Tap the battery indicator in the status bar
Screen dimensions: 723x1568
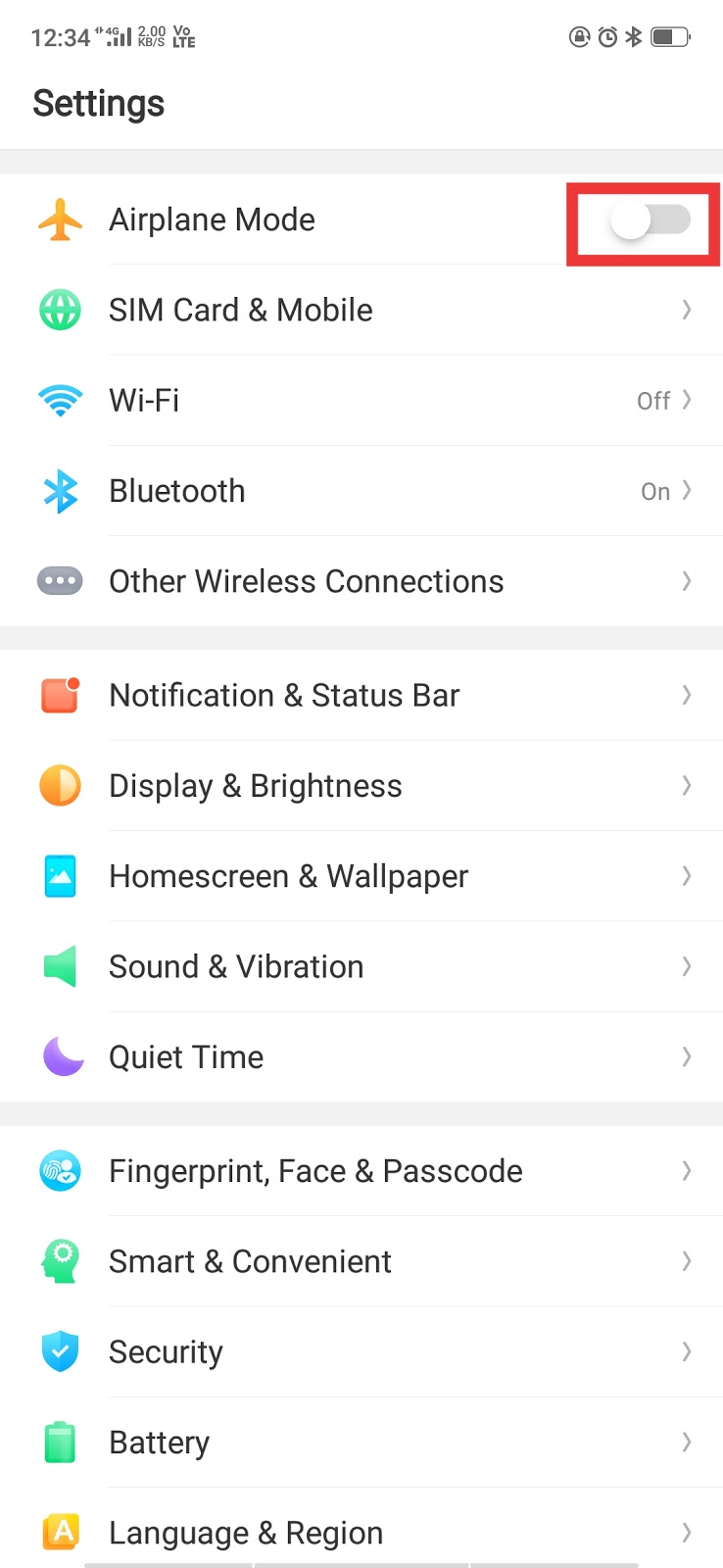(x=670, y=37)
